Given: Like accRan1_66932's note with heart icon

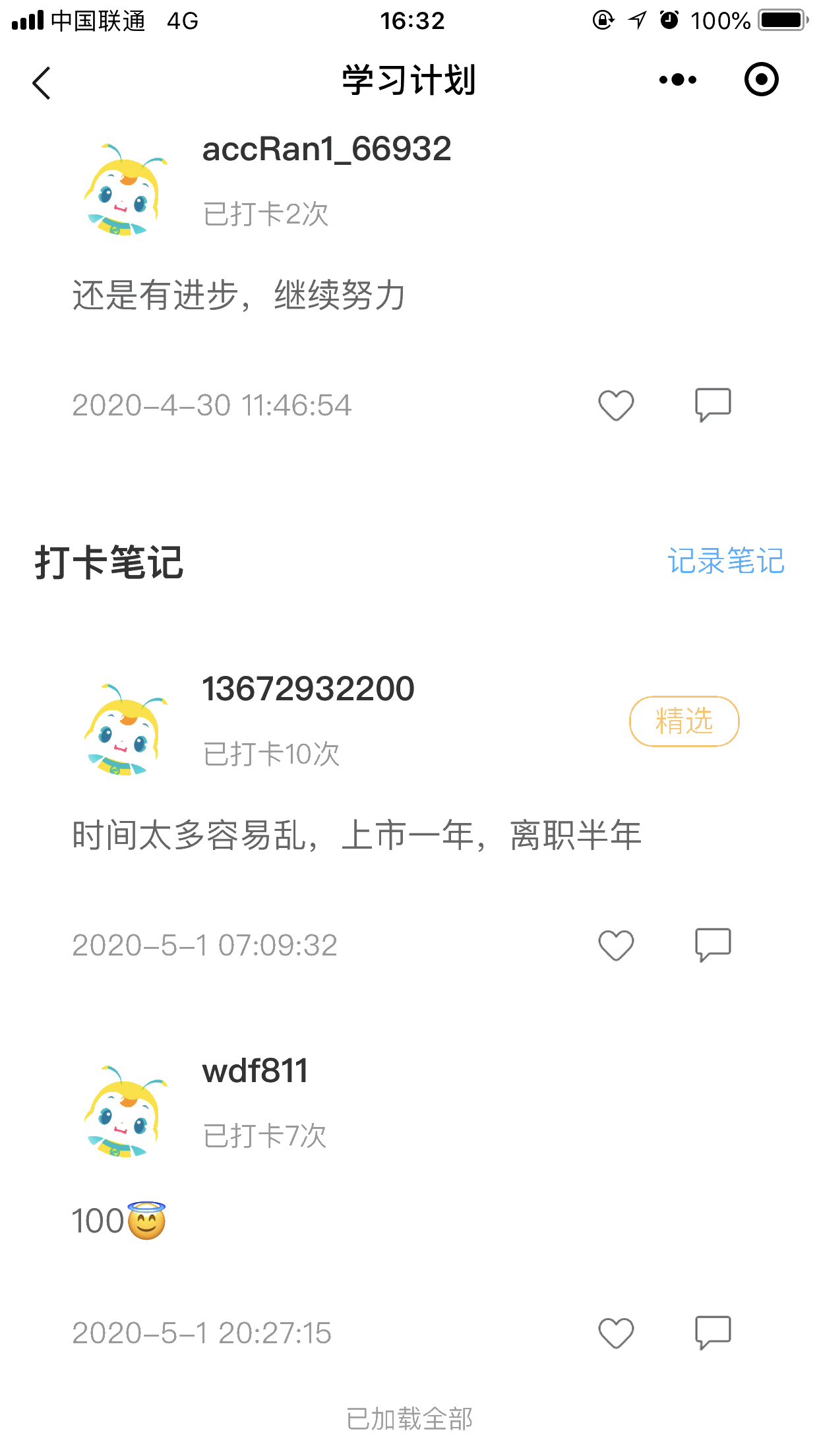Looking at the screenshot, I should 615,404.
